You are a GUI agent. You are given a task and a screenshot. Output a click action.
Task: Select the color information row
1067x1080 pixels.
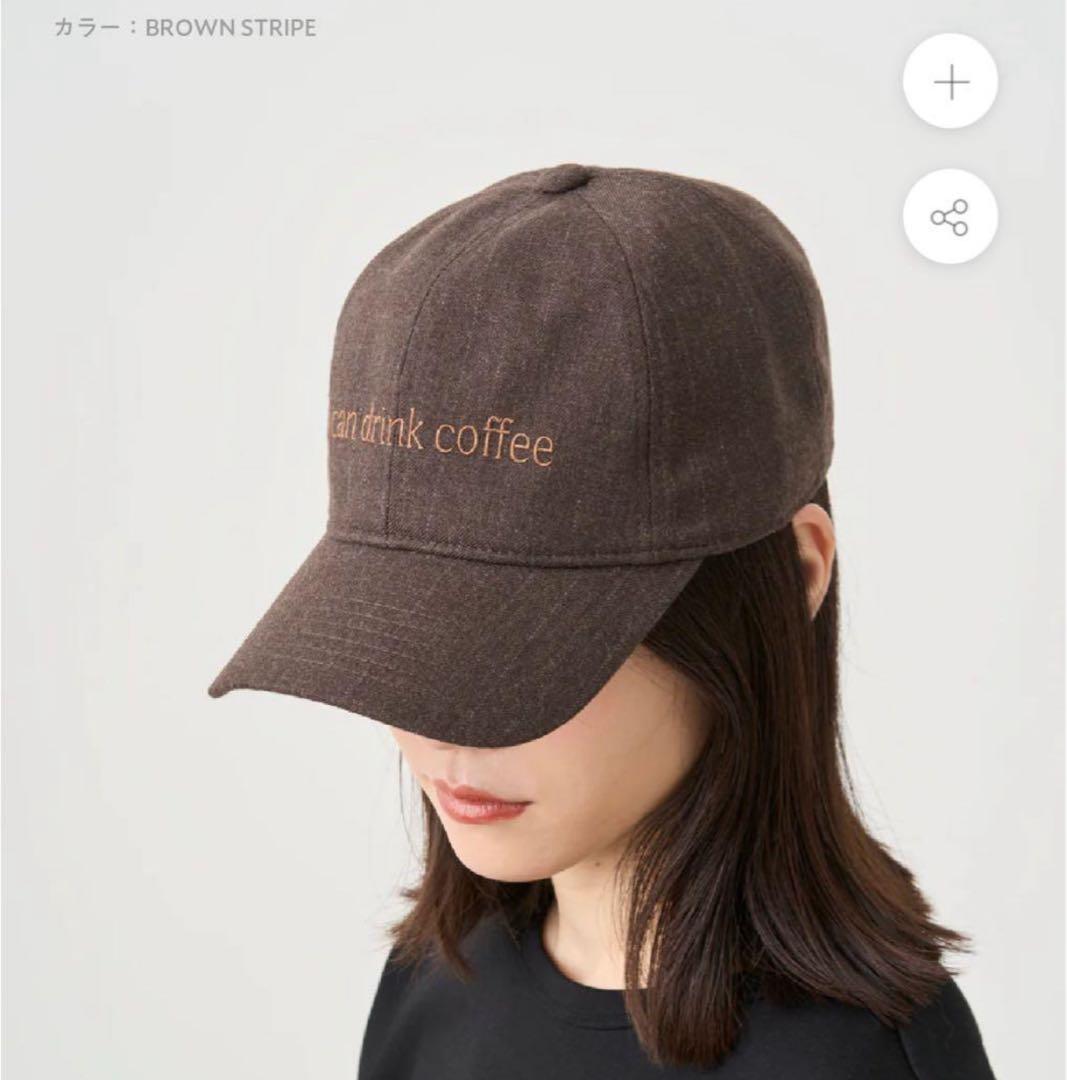(x=185, y=27)
